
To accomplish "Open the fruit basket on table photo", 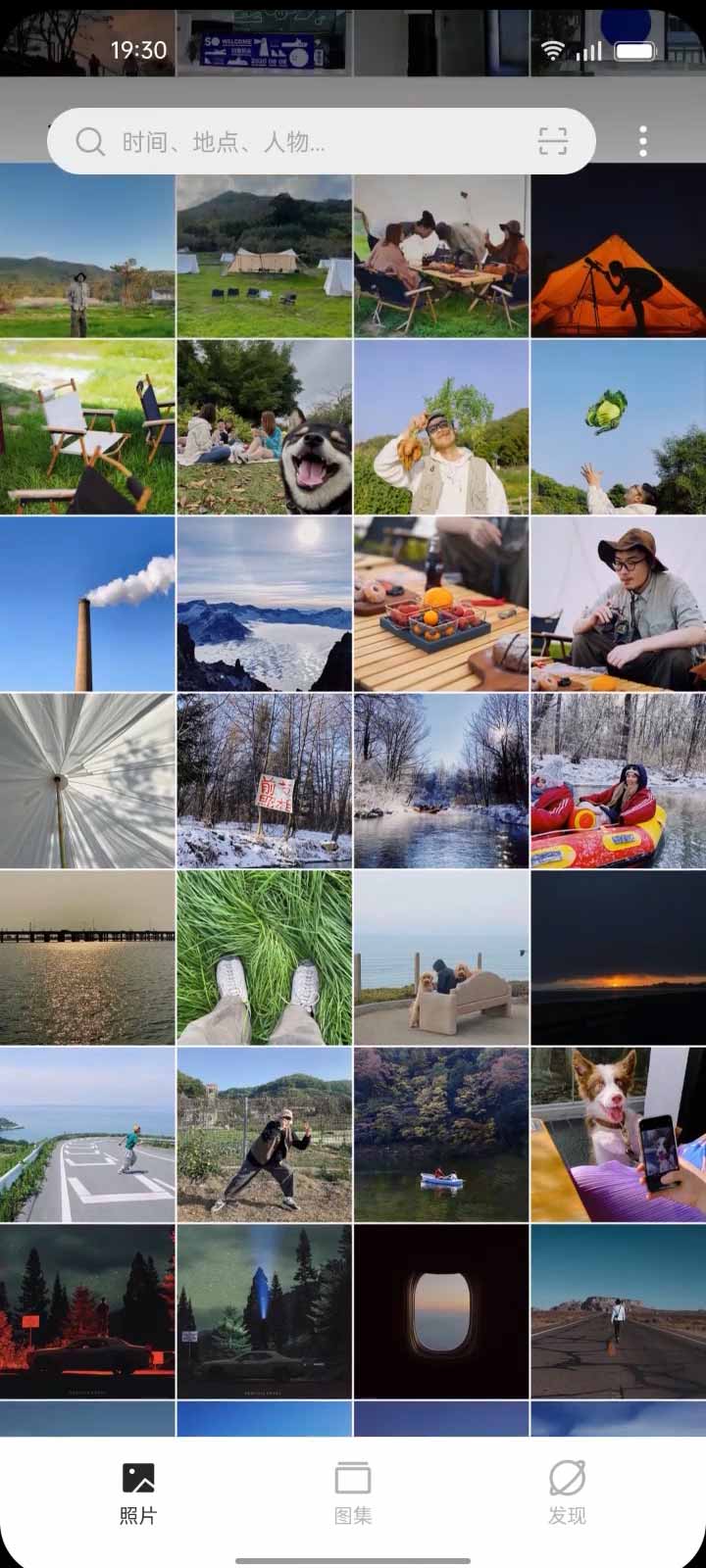I will 440,604.
